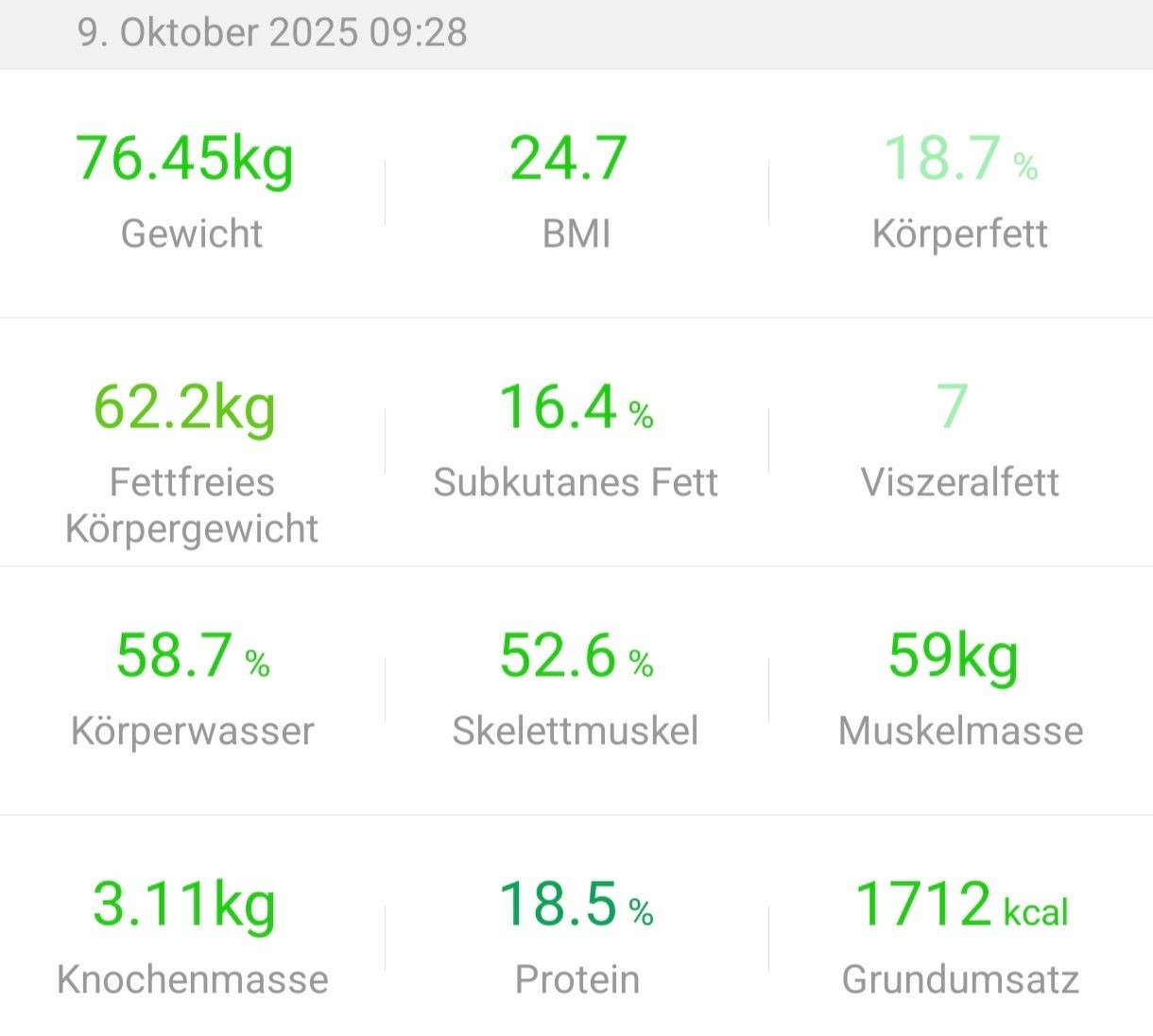Open Körperwasser details
Screen dimensions: 1153x1036
click(192, 690)
